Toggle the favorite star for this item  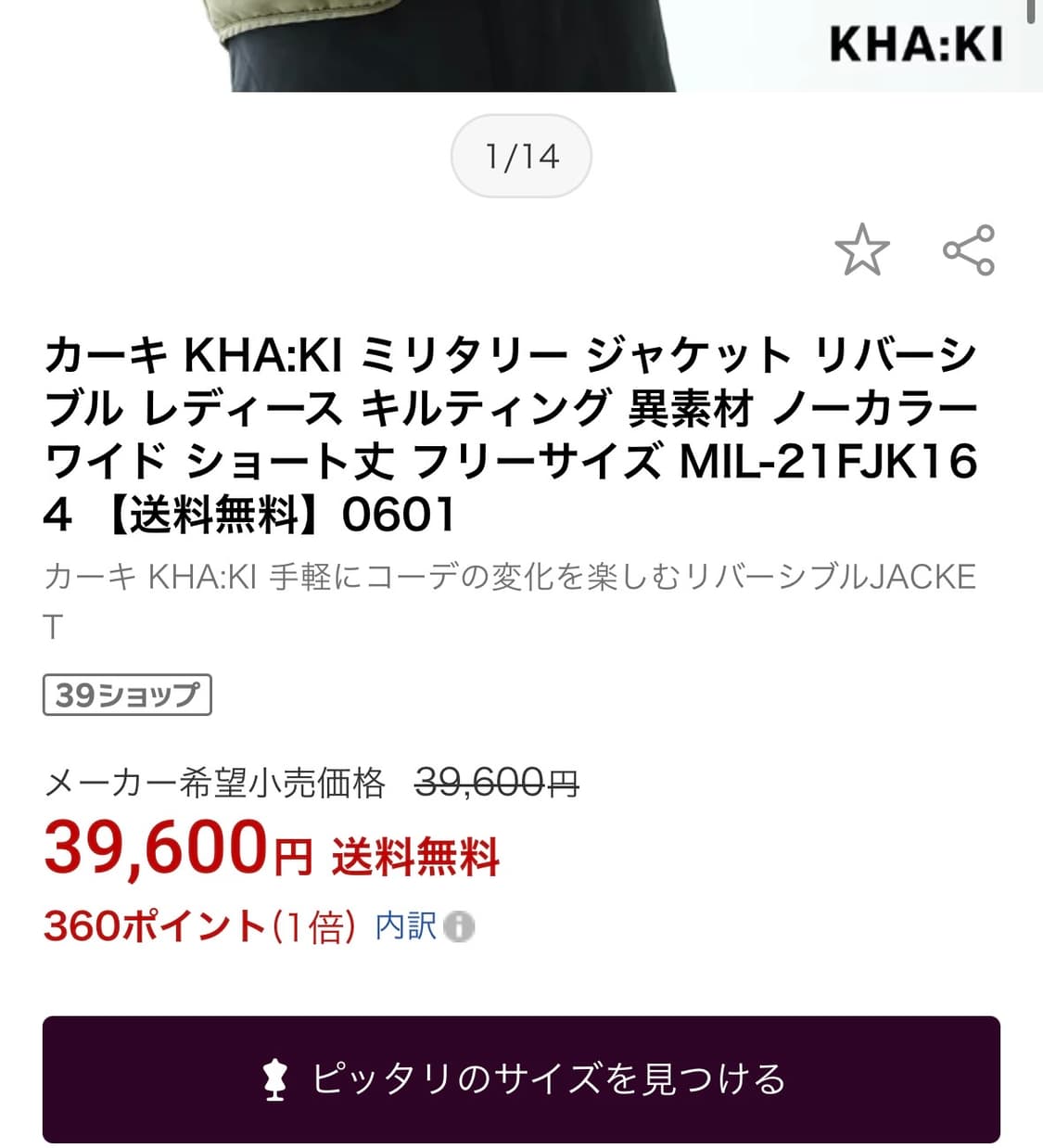tap(864, 250)
